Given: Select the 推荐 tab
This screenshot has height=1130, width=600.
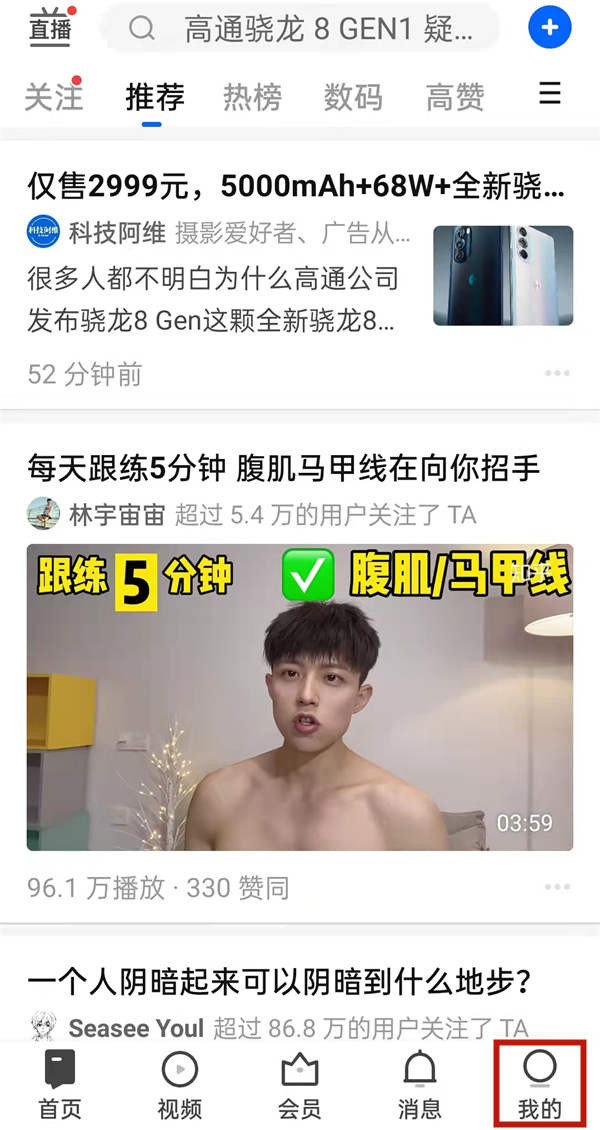Looking at the screenshot, I should pos(155,97).
